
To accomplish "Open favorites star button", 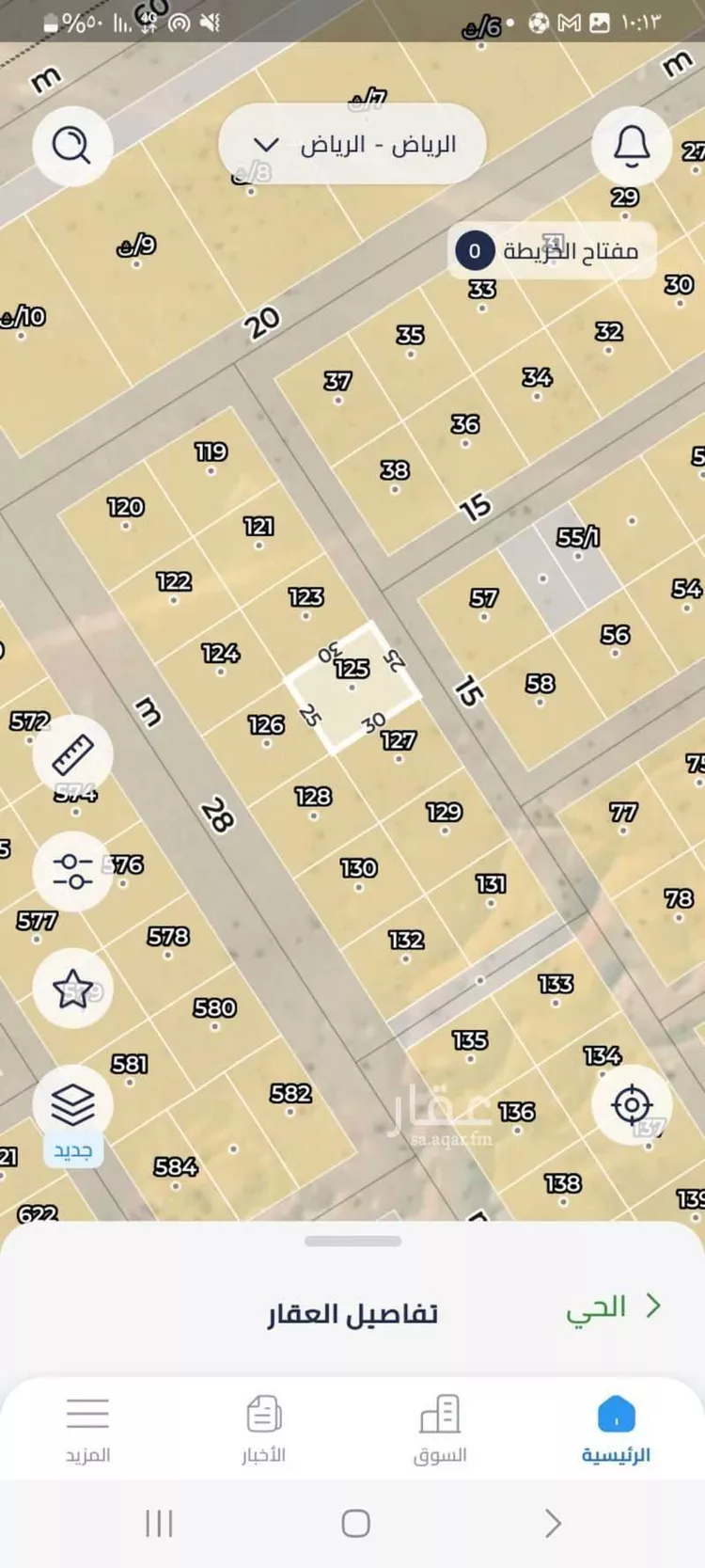I will [73, 989].
